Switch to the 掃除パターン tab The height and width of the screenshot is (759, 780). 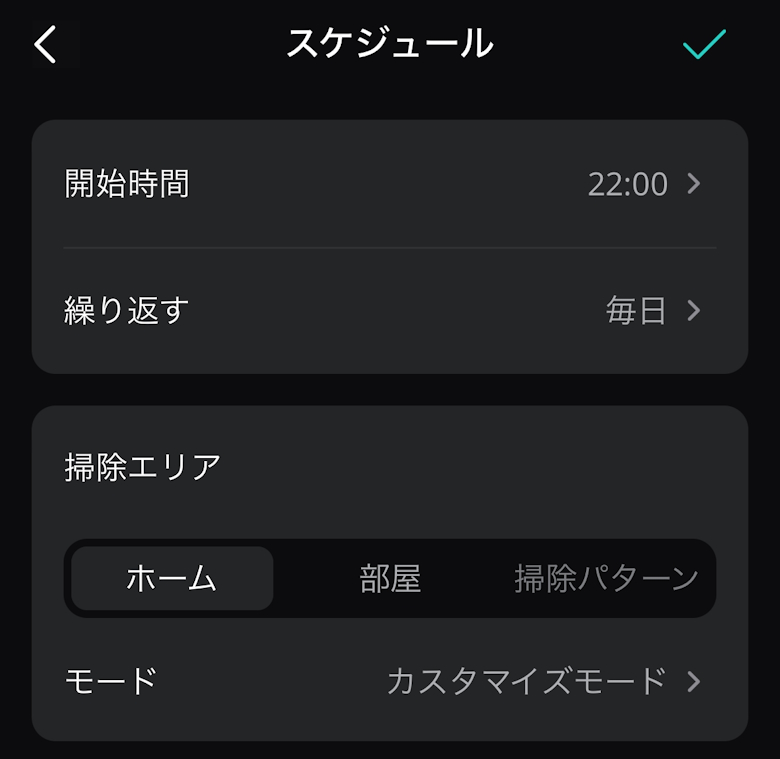click(x=606, y=578)
